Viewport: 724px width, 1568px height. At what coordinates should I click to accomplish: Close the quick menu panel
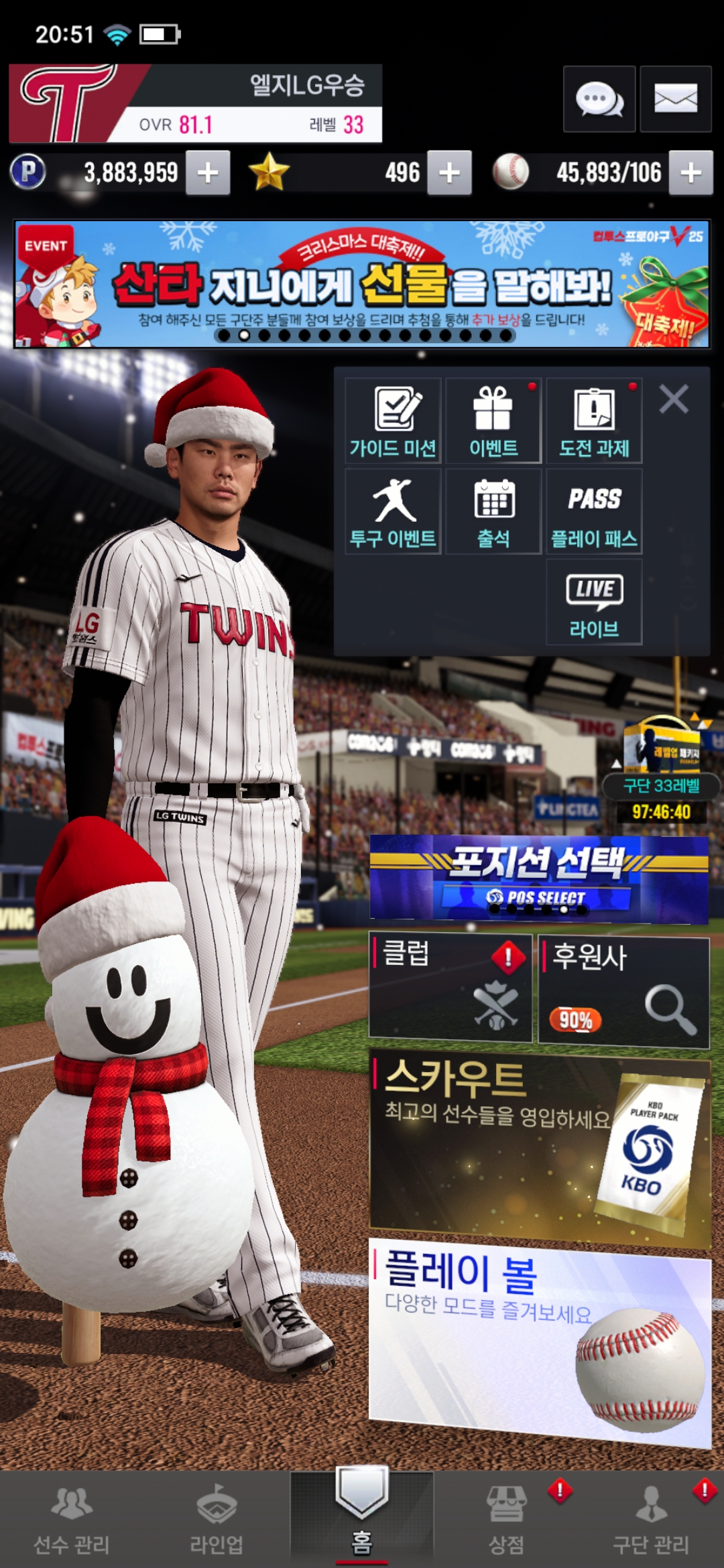tap(674, 399)
